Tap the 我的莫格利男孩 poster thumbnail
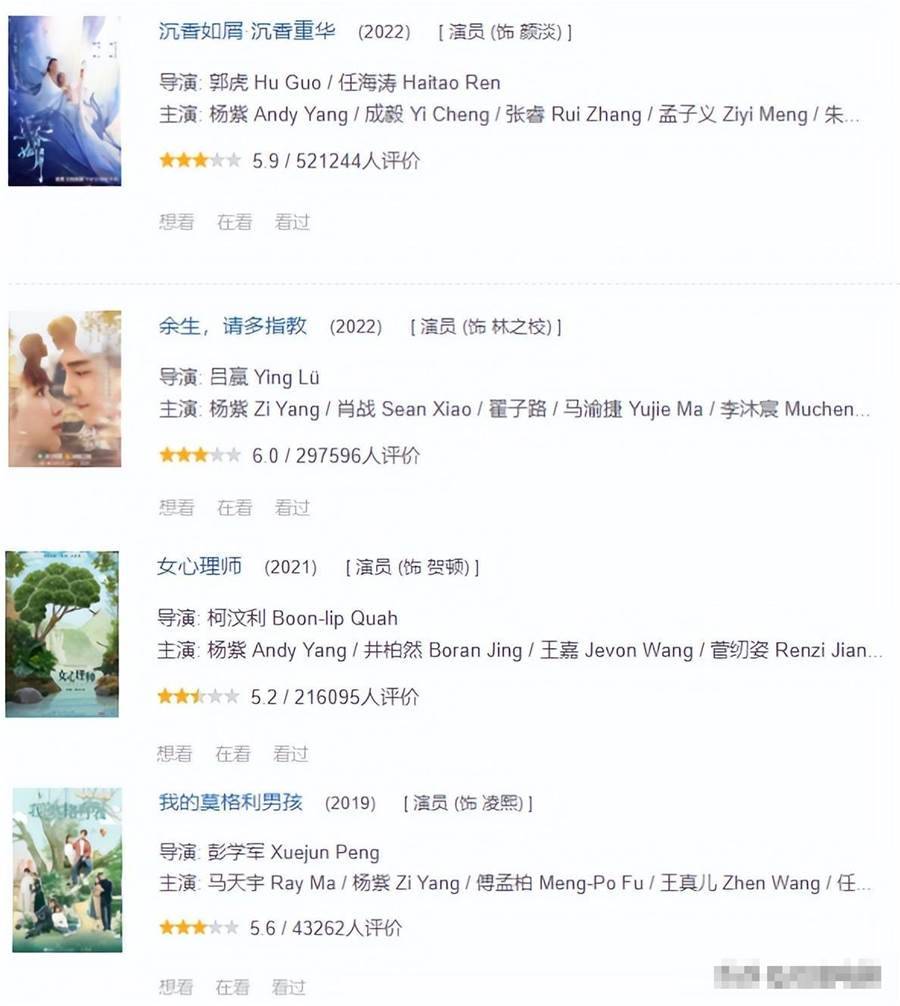This screenshot has width=900, height=1006. click(67, 869)
